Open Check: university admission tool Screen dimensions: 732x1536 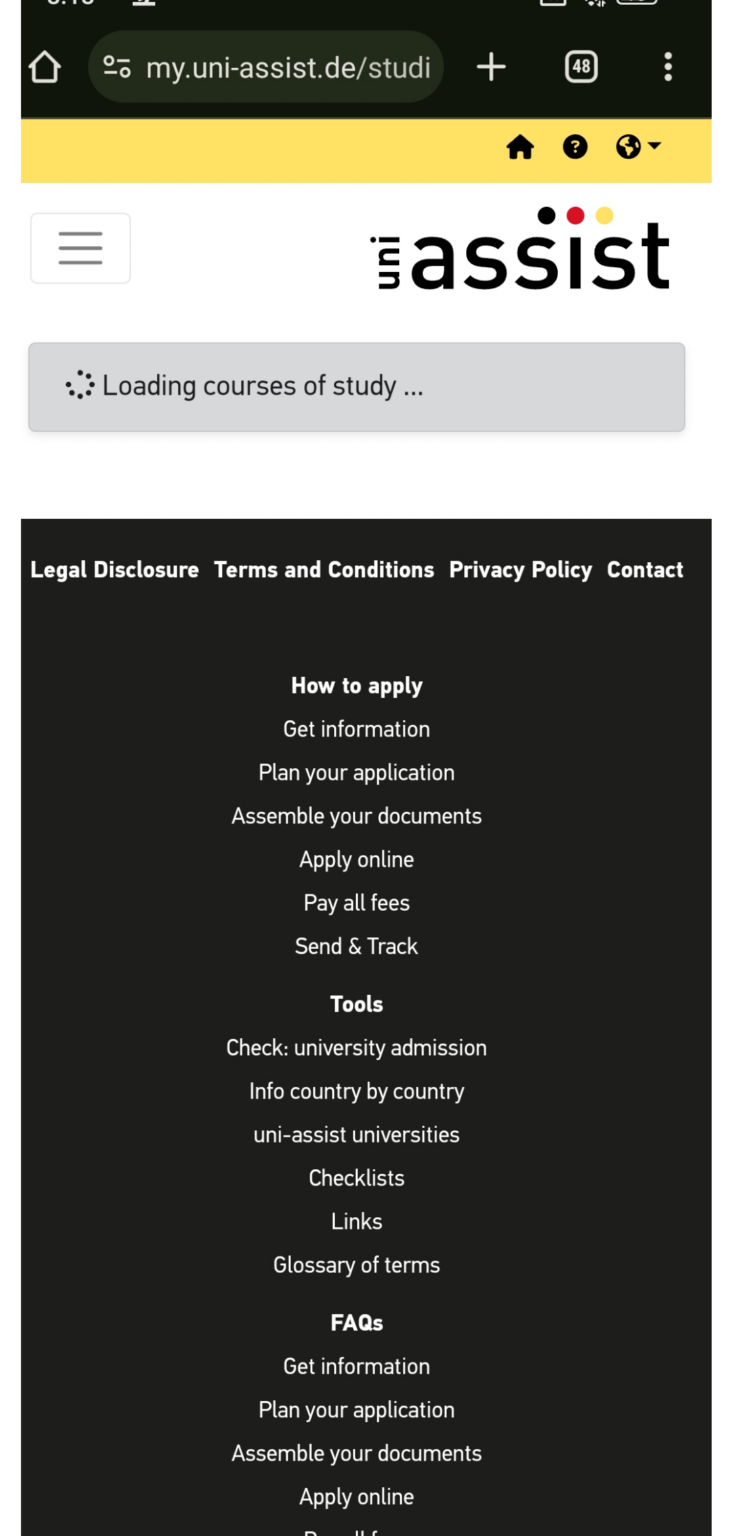pos(356,1048)
